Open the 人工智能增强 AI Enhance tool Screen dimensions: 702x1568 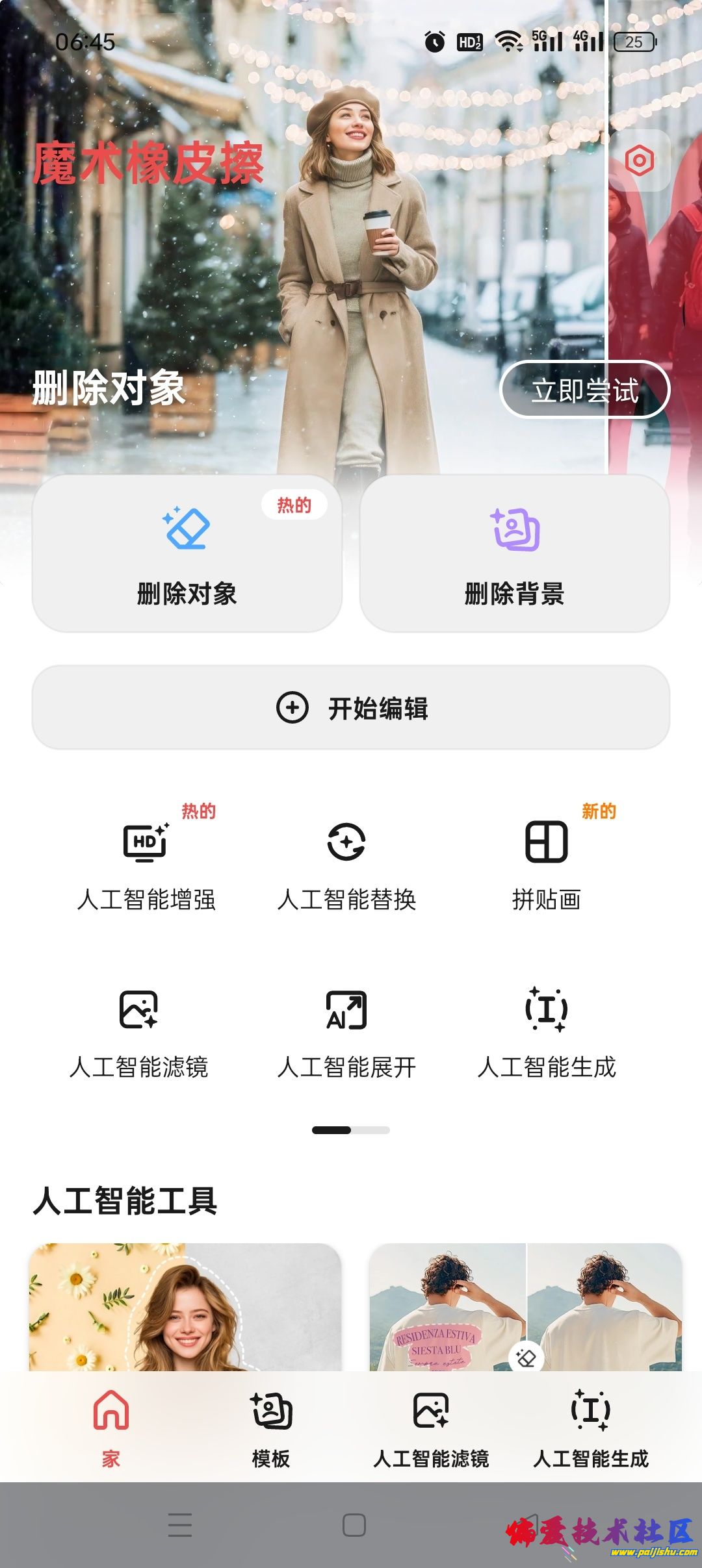[x=148, y=864]
